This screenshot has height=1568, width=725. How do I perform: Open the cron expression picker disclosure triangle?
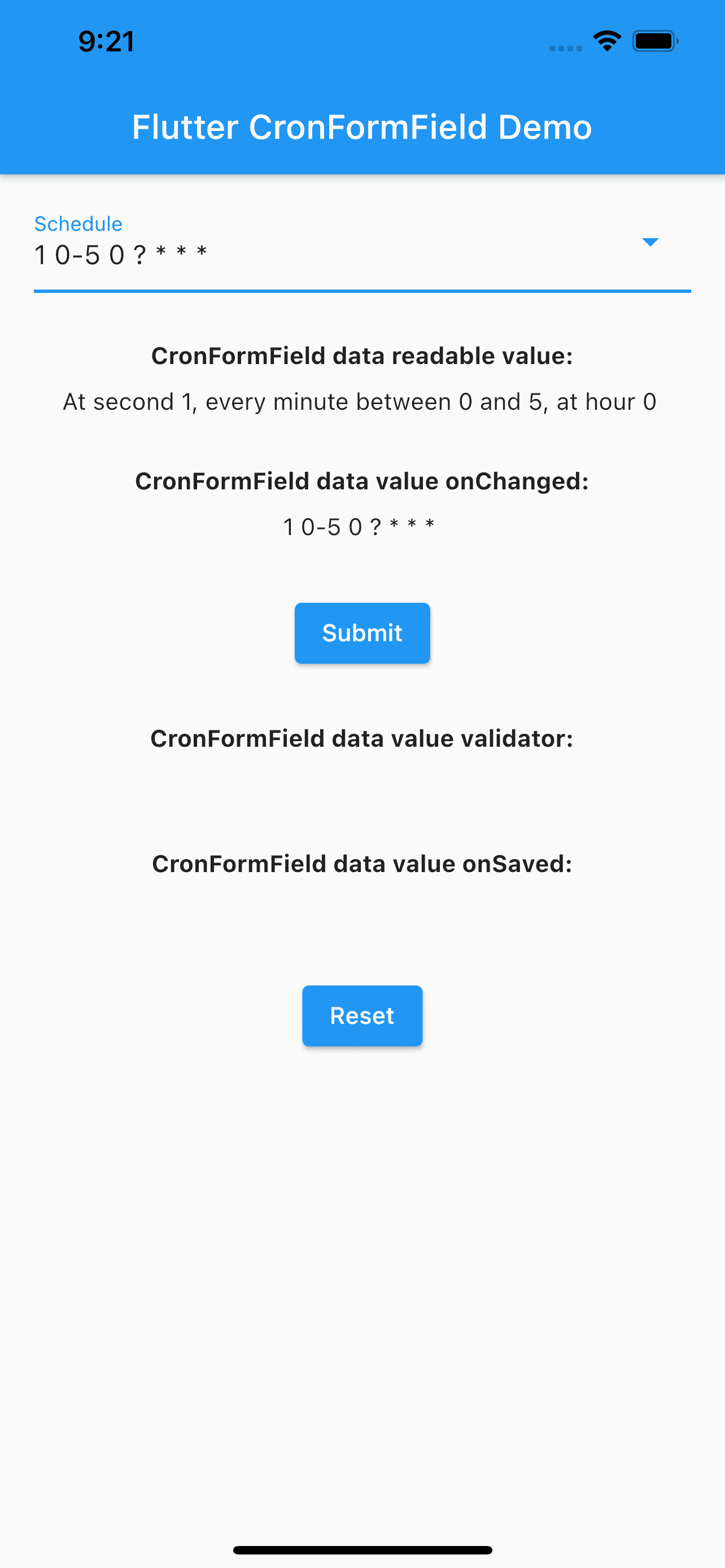pyautogui.click(x=649, y=242)
